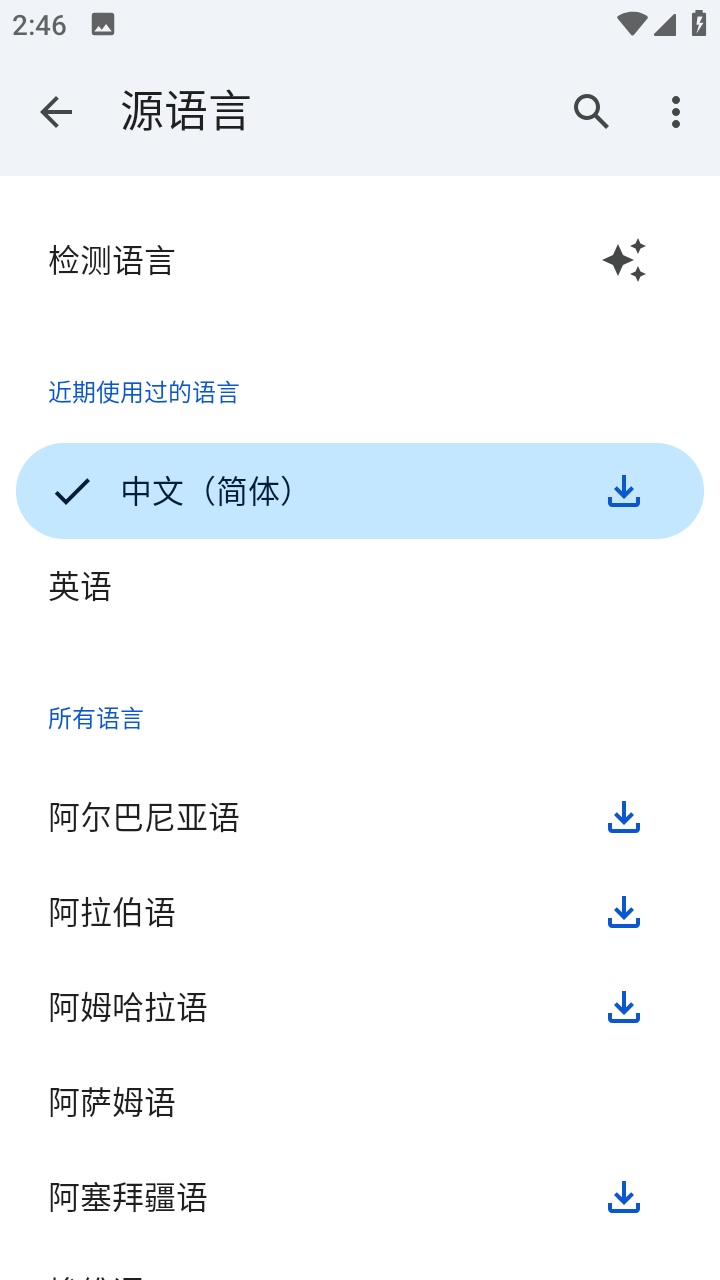This screenshot has width=720, height=1280.
Task: Open the language search icon
Action: point(591,112)
